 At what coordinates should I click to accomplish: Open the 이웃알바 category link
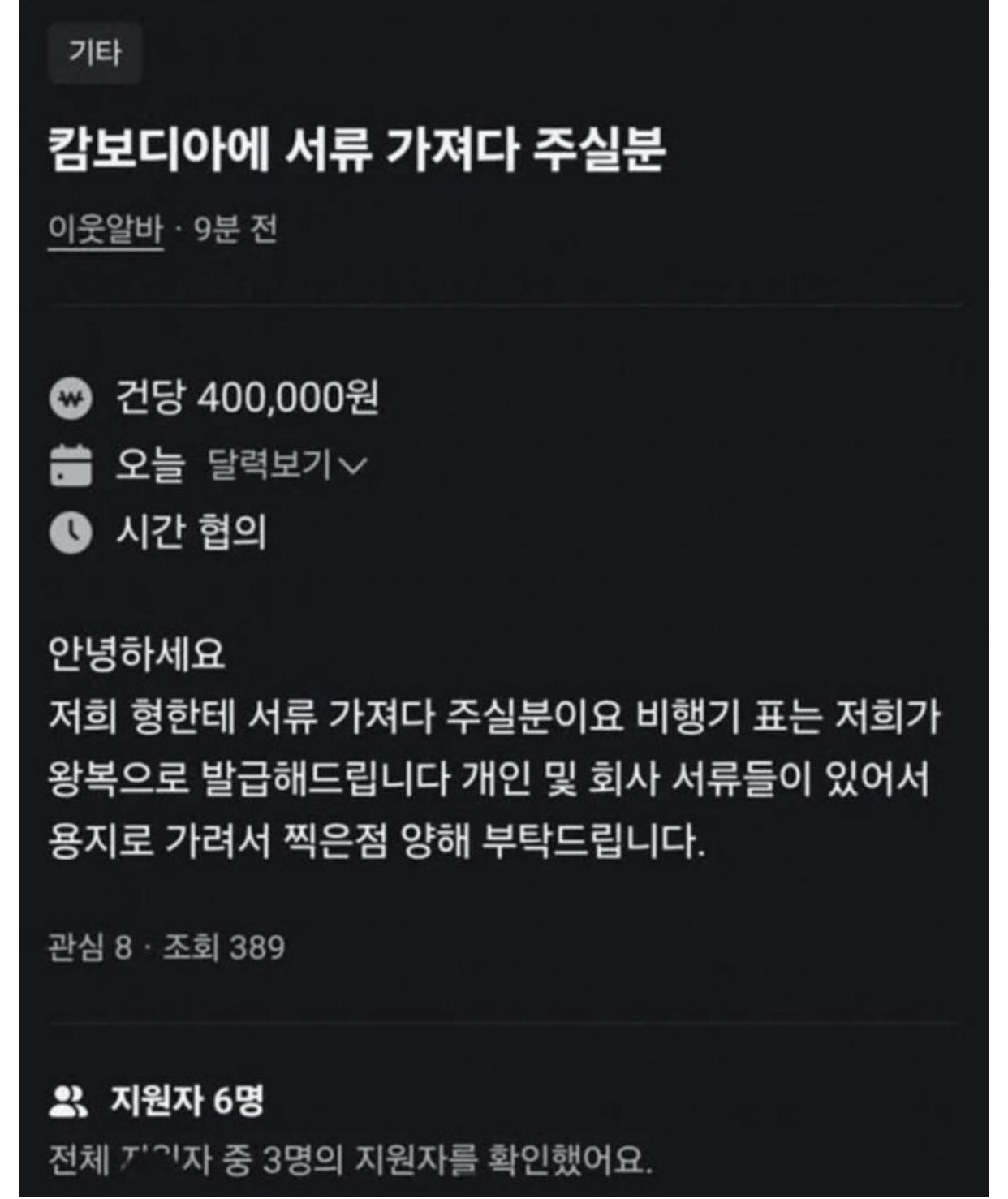(x=106, y=231)
